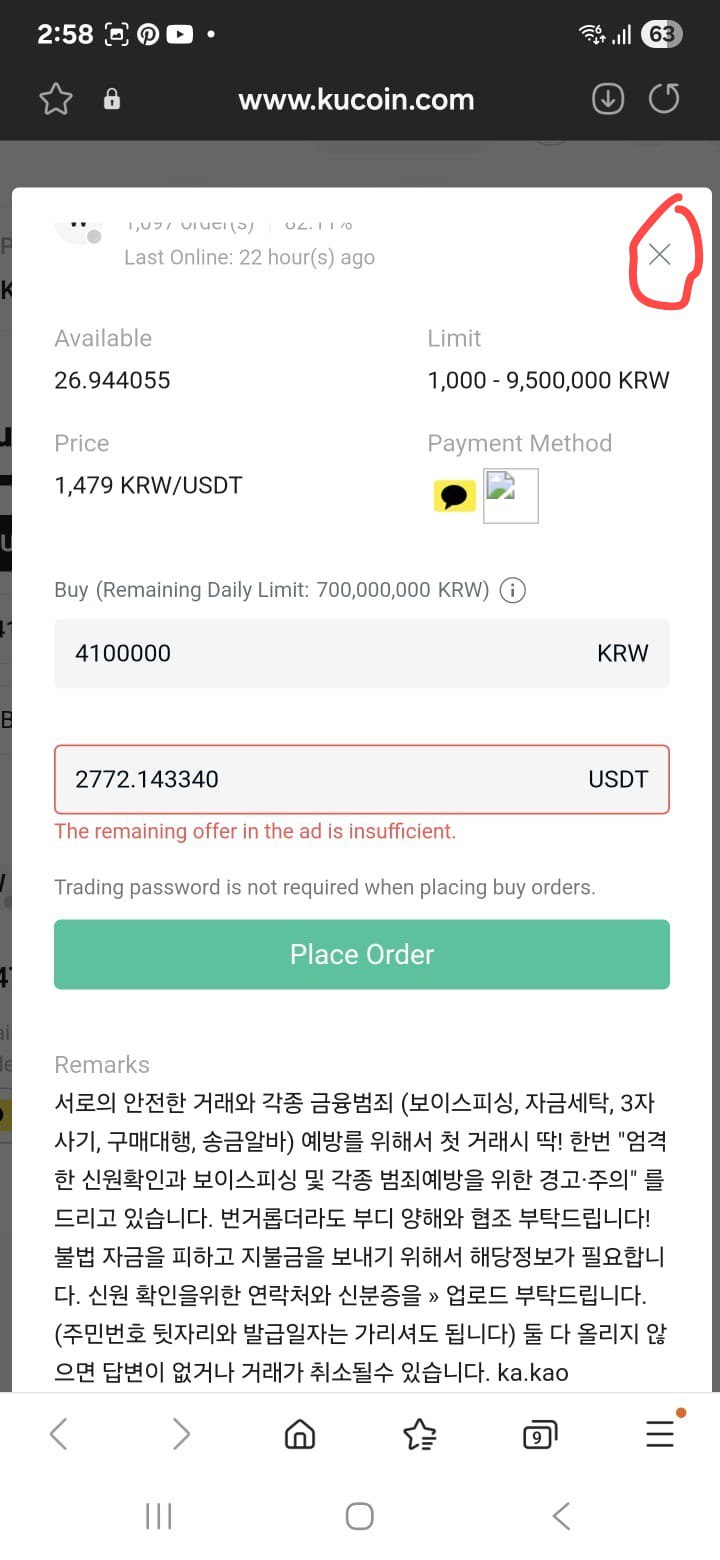Bookmark this page with the star icon

(56, 99)
